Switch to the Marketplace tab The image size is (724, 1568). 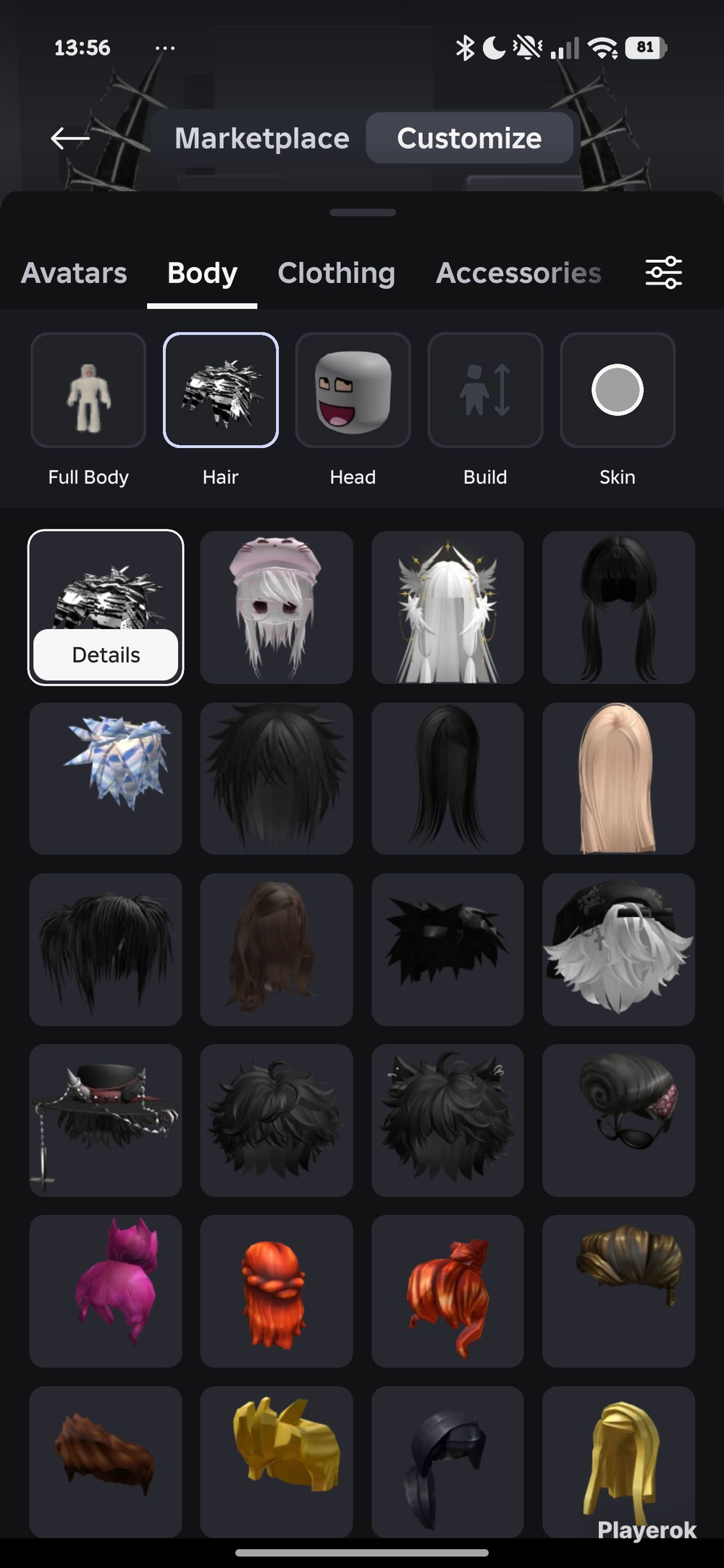point(262,138)
